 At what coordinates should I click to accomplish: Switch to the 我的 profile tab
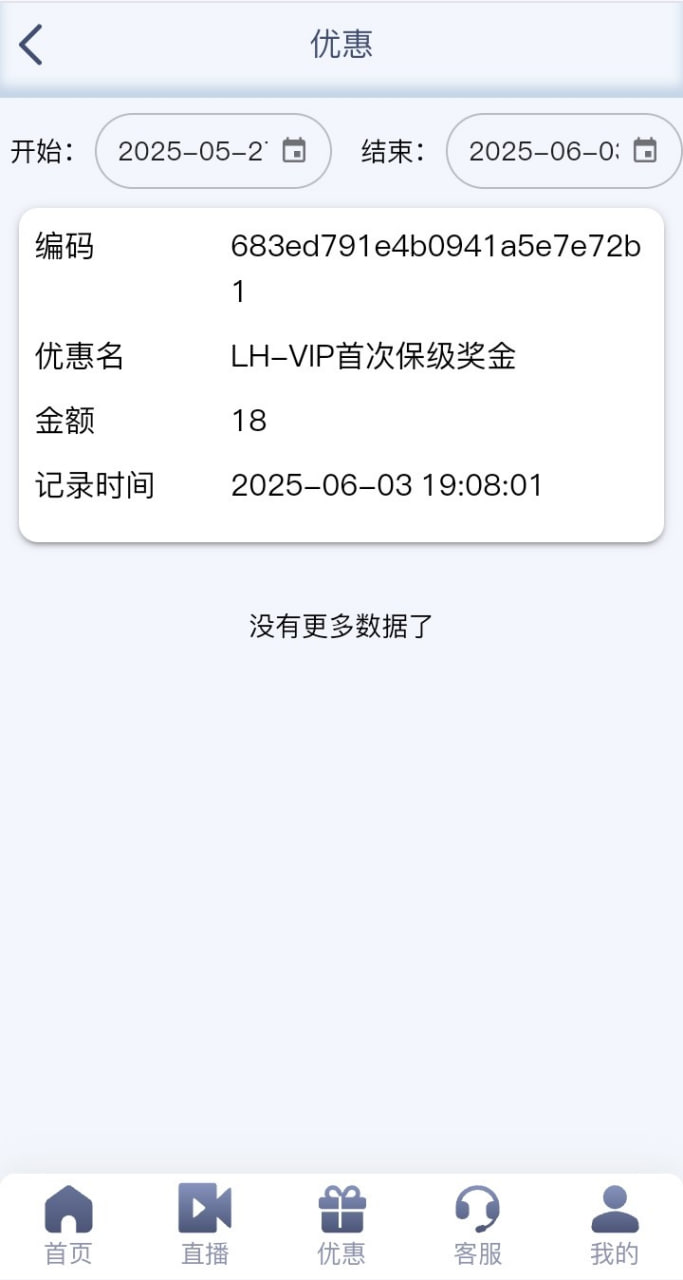pos(614,1225)
